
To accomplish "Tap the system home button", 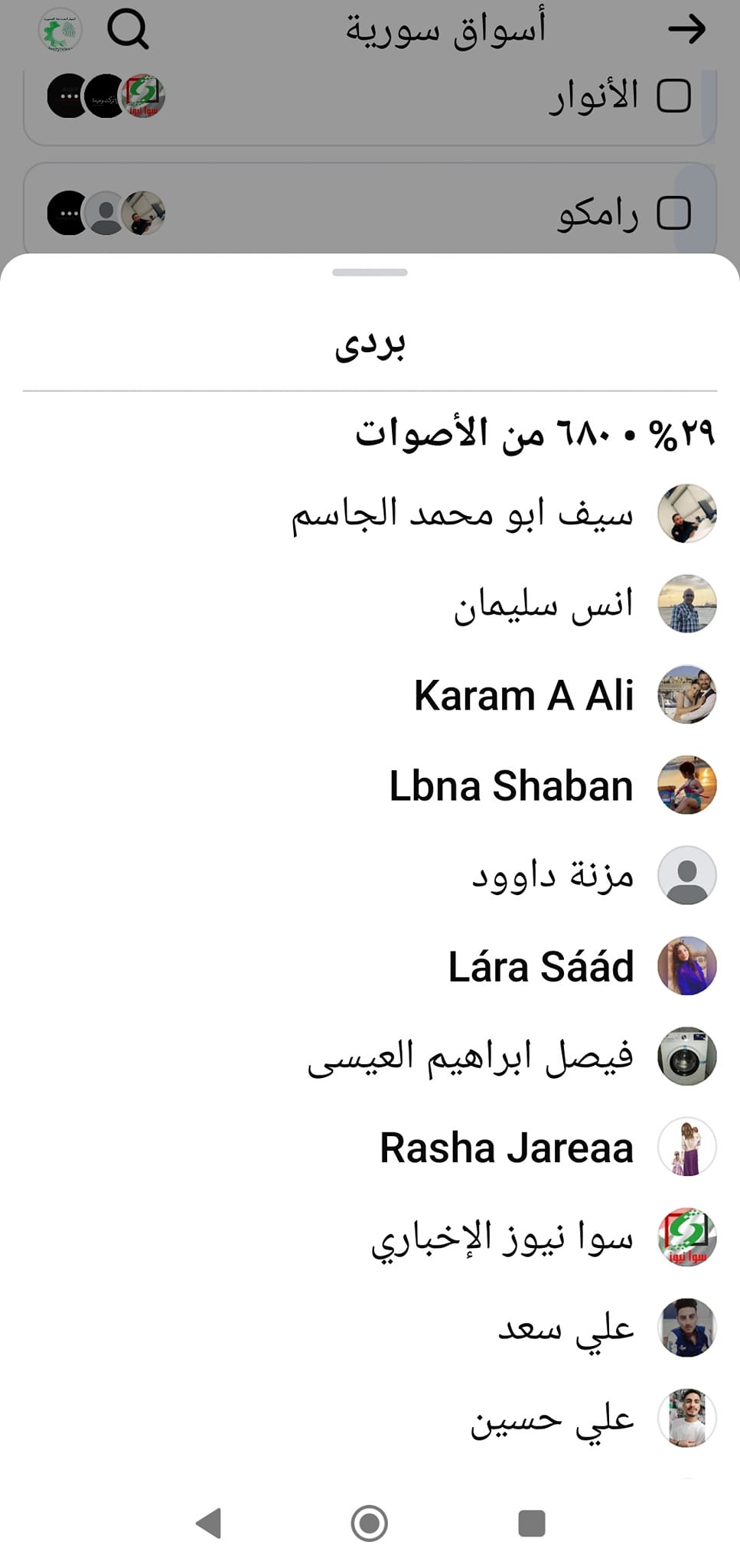I will click(370, 1523).
